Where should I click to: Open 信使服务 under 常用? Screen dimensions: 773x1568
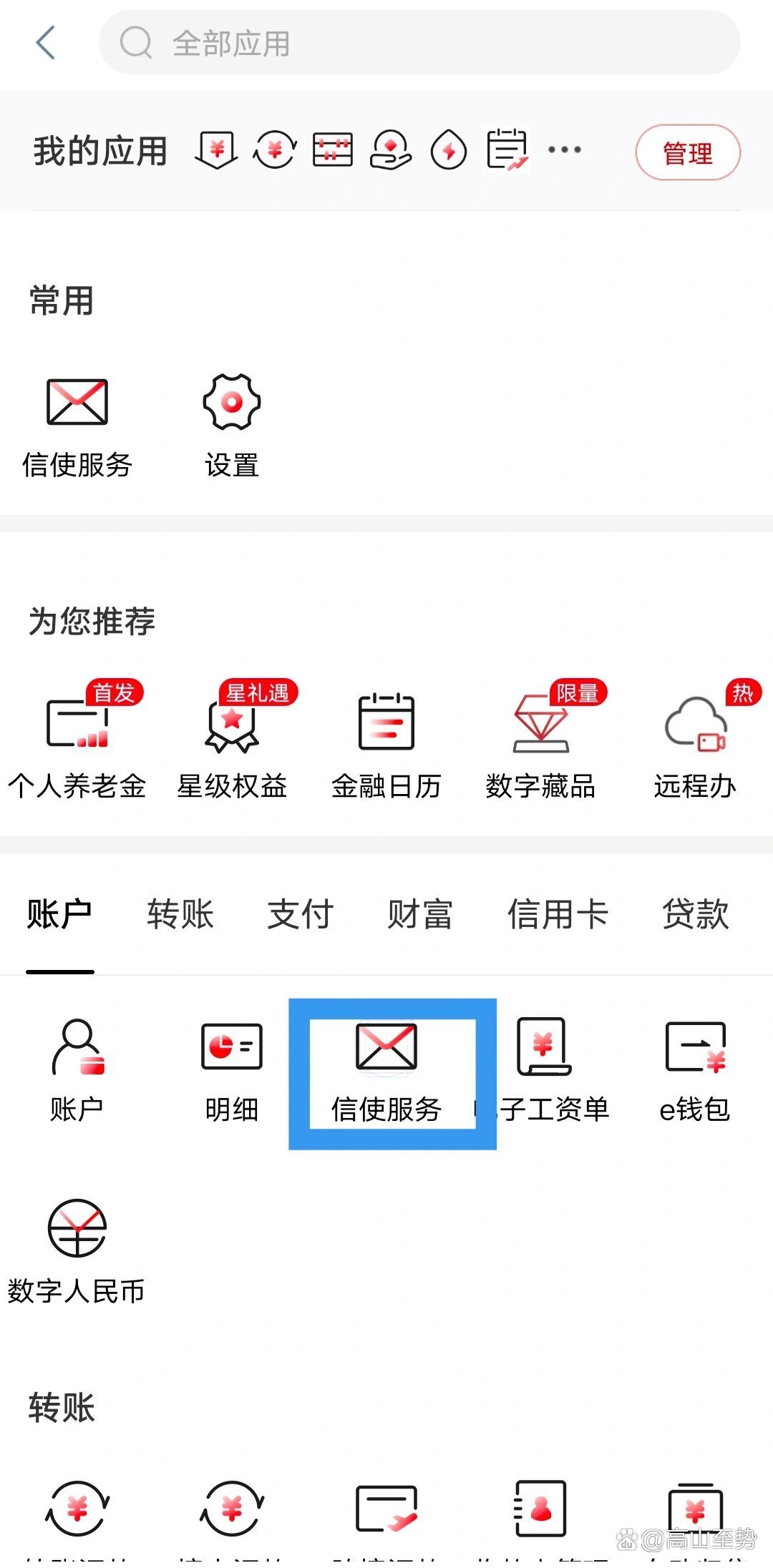tap(77, 426)
